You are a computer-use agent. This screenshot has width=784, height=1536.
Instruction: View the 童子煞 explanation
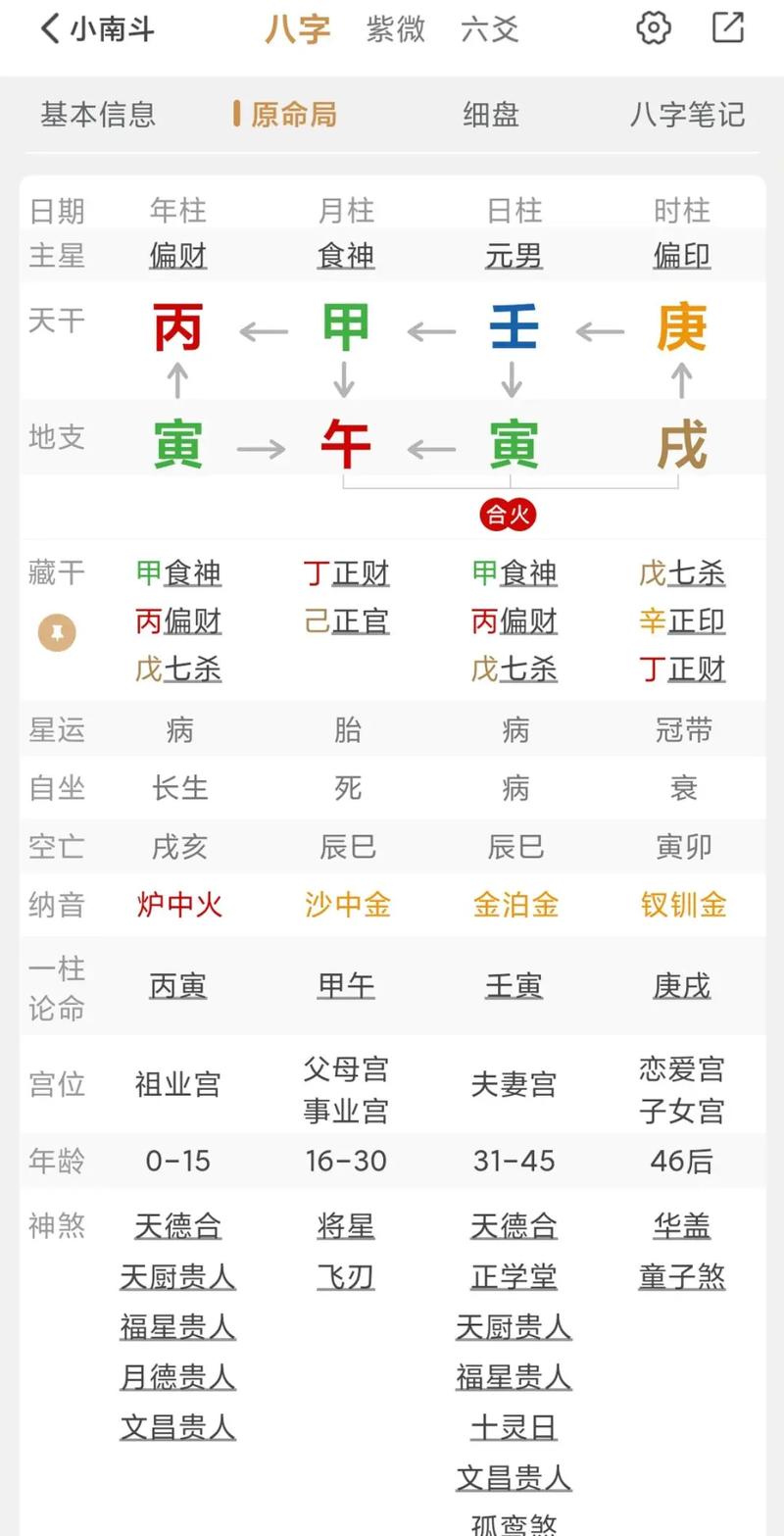click(682, 1277)
